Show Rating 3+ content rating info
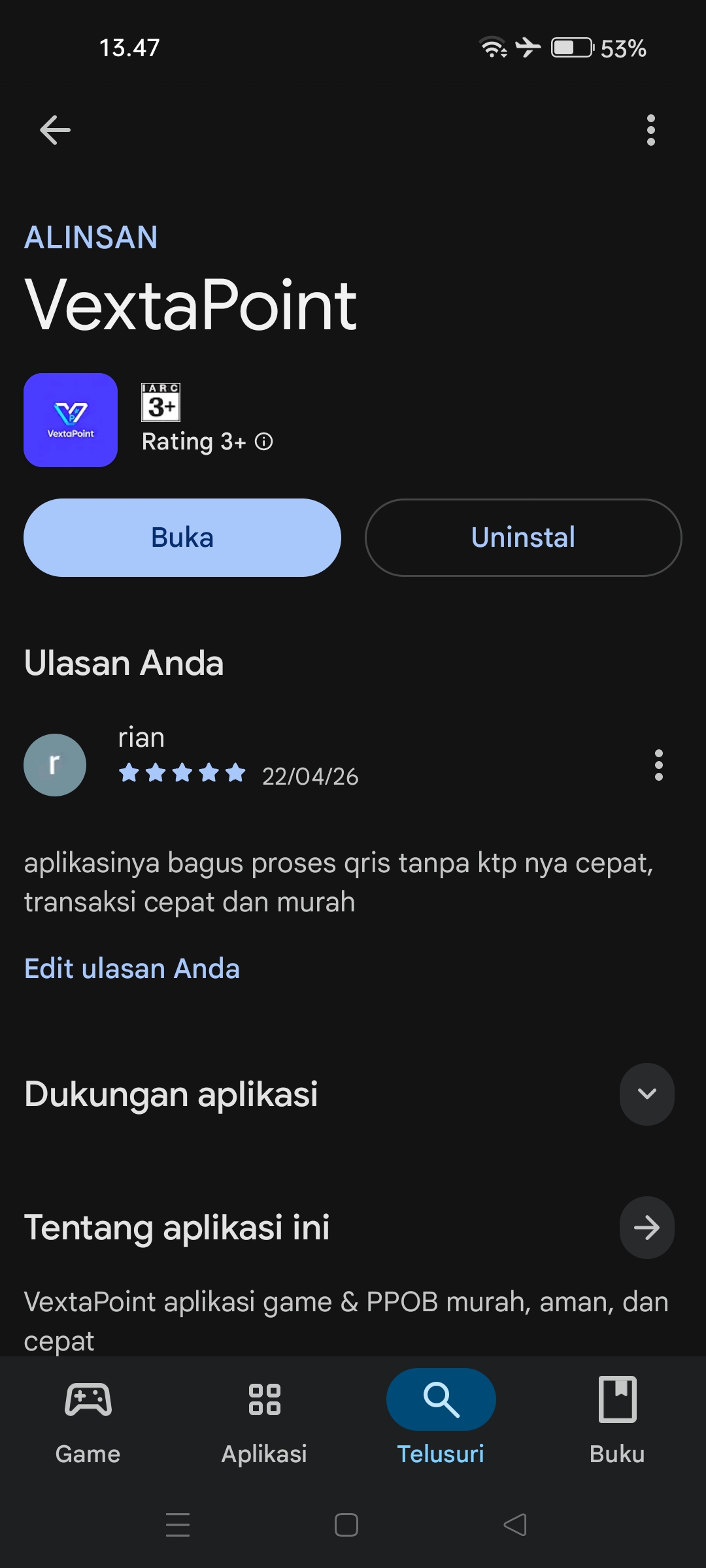The height and width of the screenshot is (1568, 706). (x=264, y=442)
